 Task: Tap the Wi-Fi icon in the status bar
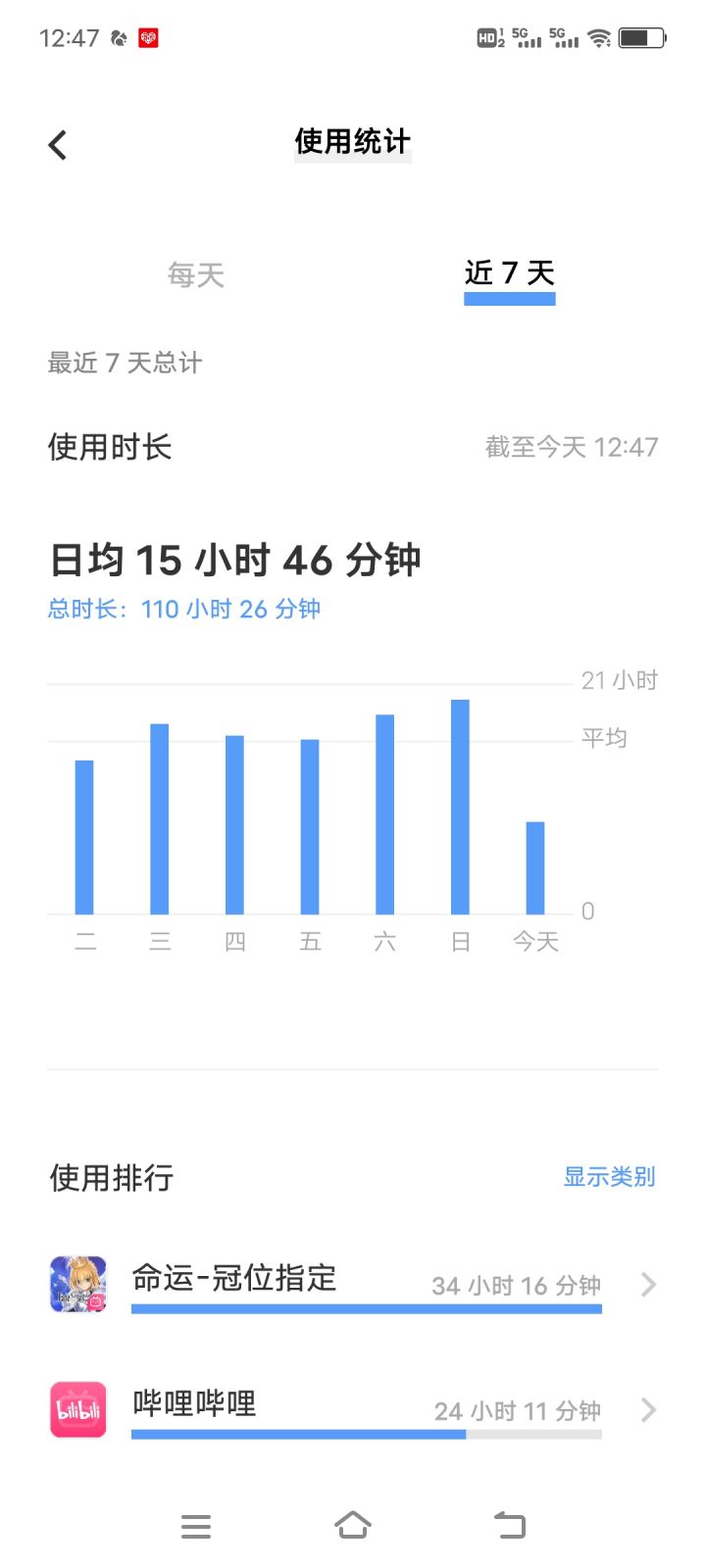click(x=599, y=37)
